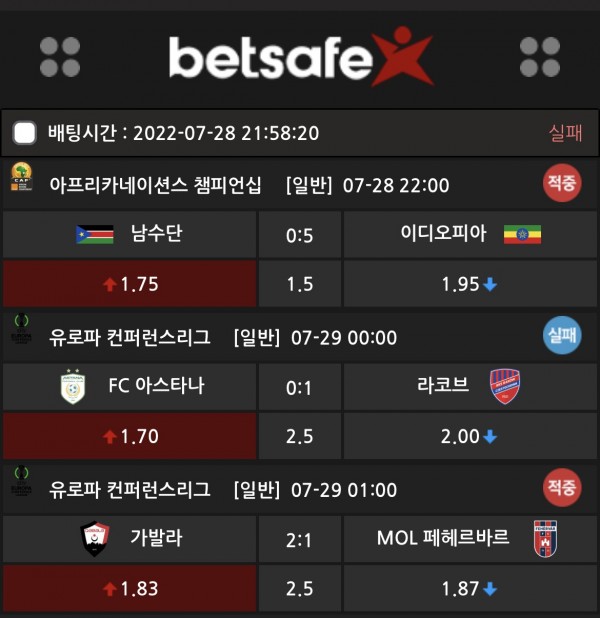The width and height of the screenshot is (600, 618).
Task: Open the left four-dot menu icon
Action: (x=59, y=57)
